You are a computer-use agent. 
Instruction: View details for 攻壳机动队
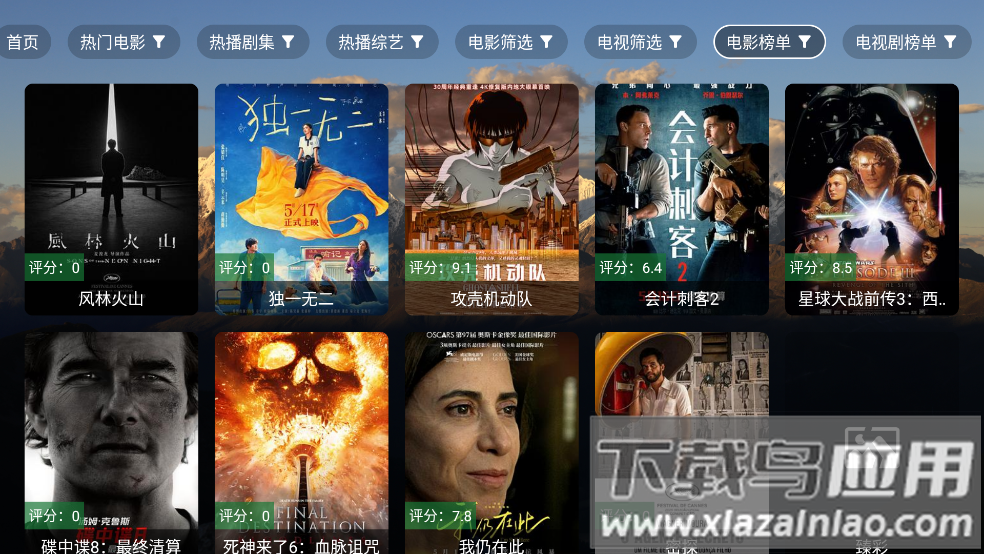pos(491,199)
